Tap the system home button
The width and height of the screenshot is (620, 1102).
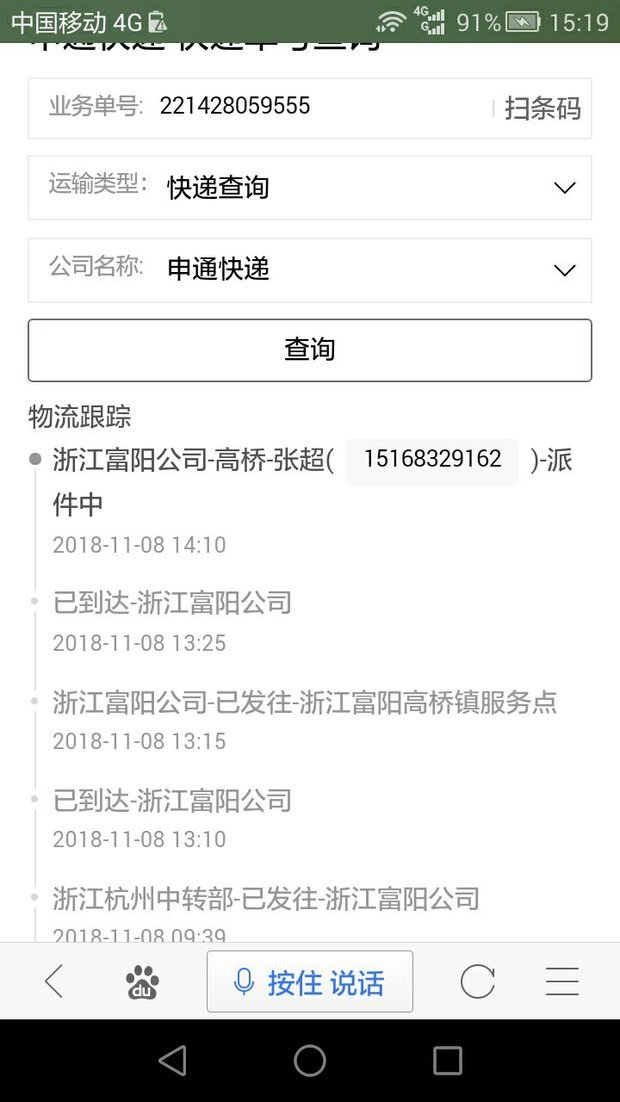[310, 1060]
